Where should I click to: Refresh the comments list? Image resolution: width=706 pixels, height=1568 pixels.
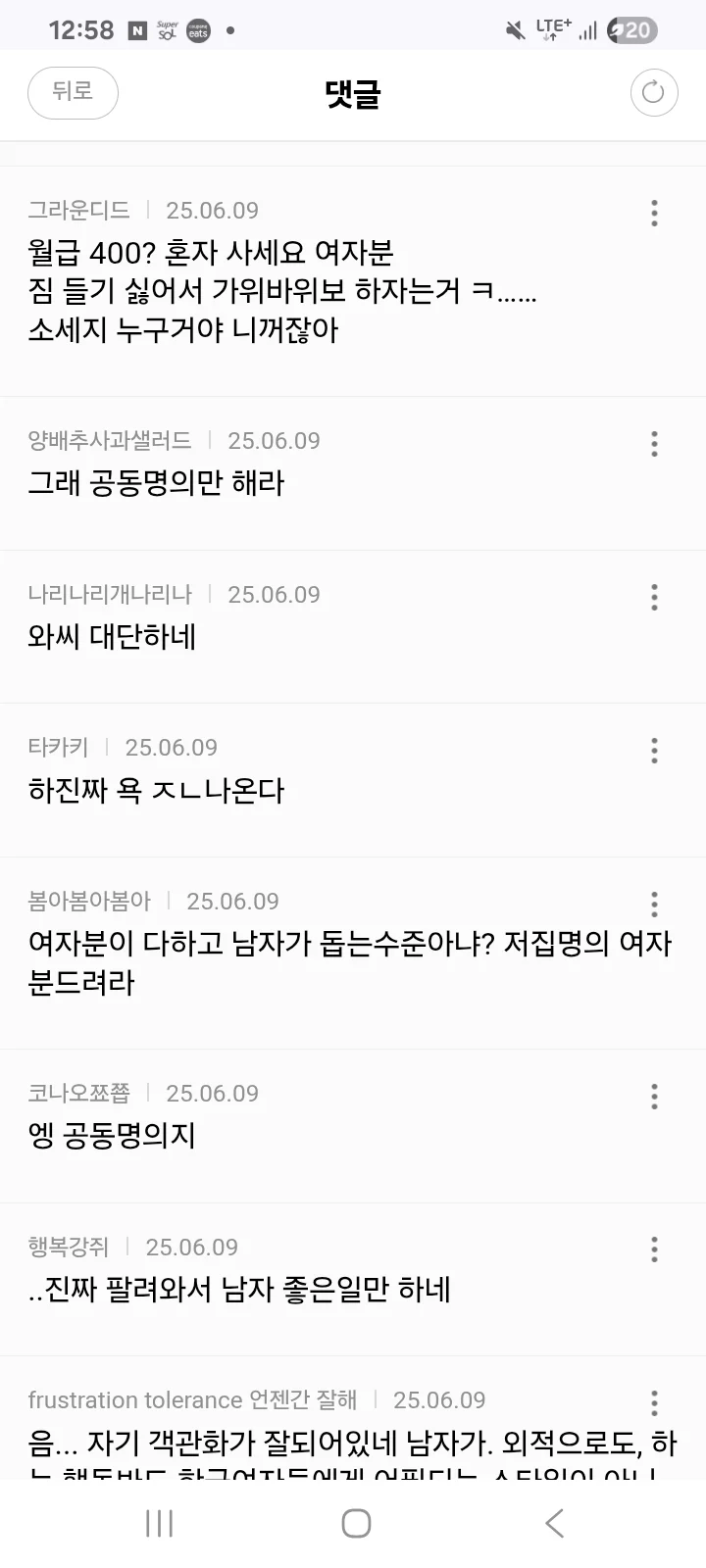(x=653, y=93)
